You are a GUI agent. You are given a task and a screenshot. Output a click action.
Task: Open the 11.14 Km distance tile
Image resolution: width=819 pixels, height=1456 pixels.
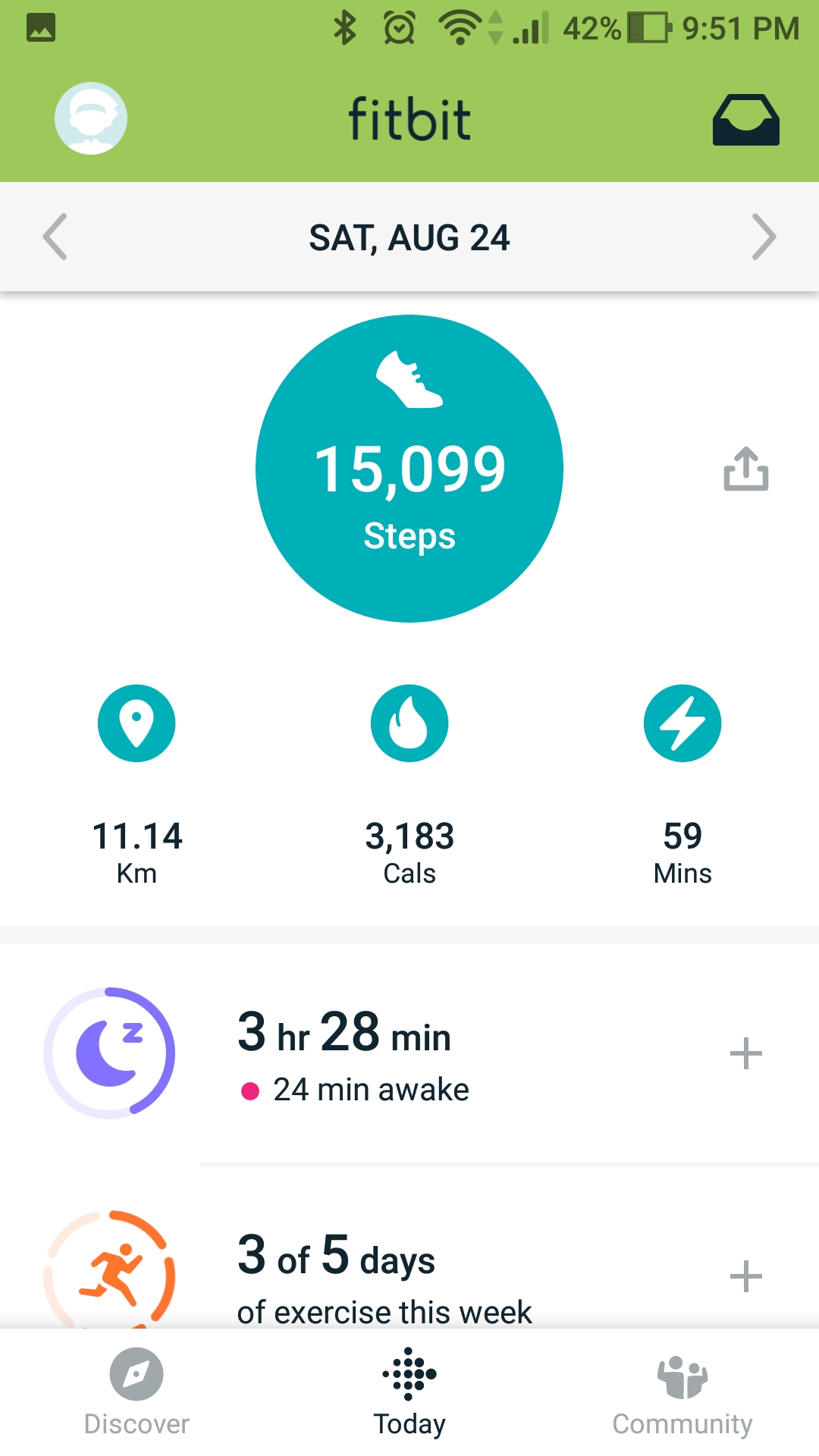pos(136,786)
